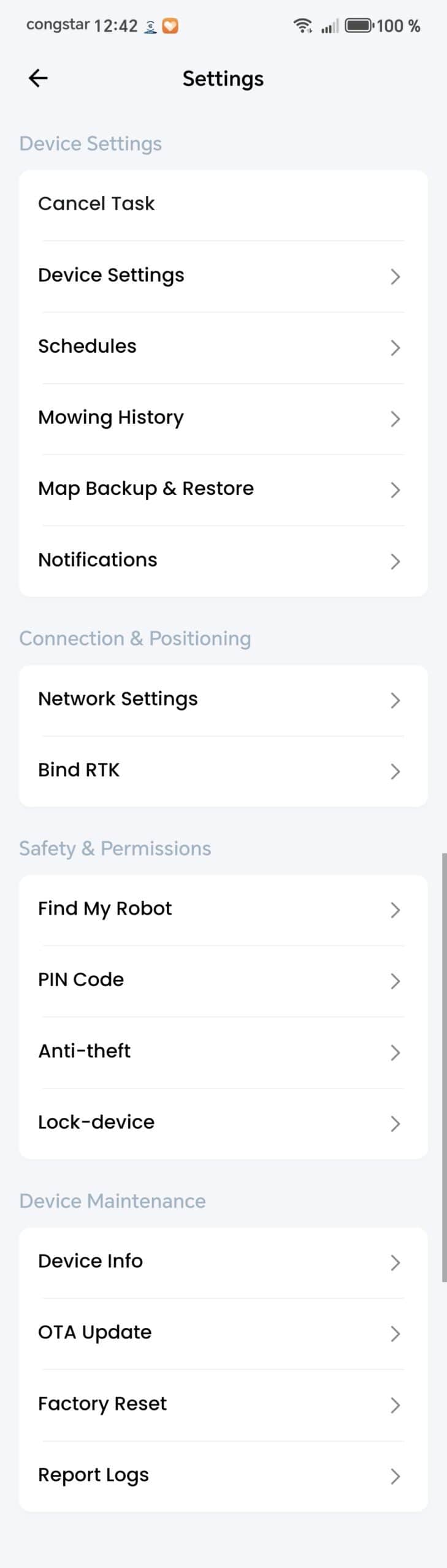447x1568 pixels.
Task: Open Schedules
Action: point(223,347)
